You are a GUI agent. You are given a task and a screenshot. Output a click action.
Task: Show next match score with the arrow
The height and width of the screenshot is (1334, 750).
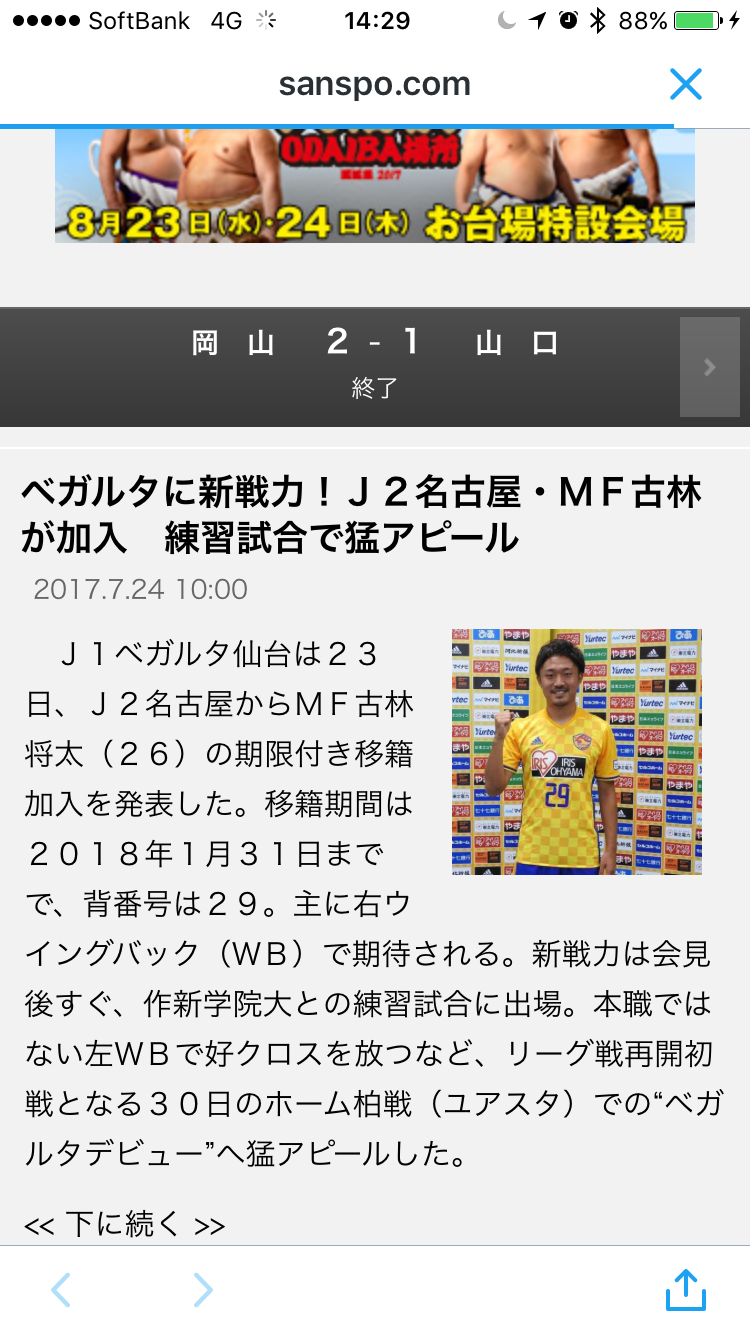(710, 367)
